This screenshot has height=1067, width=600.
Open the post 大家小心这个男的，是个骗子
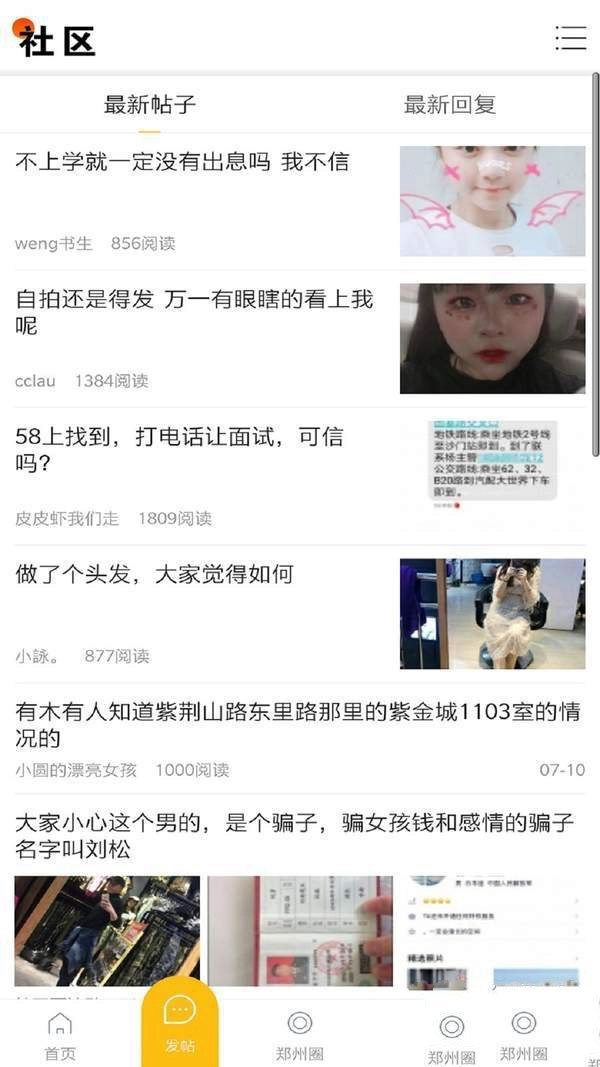click(x=295, y=836)
